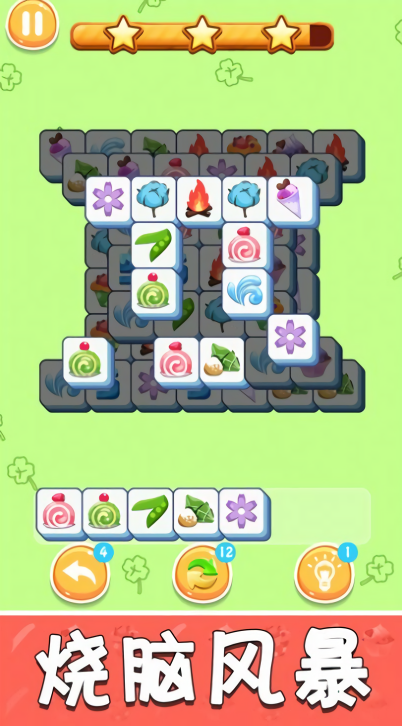
Task: Use the lightbulb hint
Action: coord(324,574)
